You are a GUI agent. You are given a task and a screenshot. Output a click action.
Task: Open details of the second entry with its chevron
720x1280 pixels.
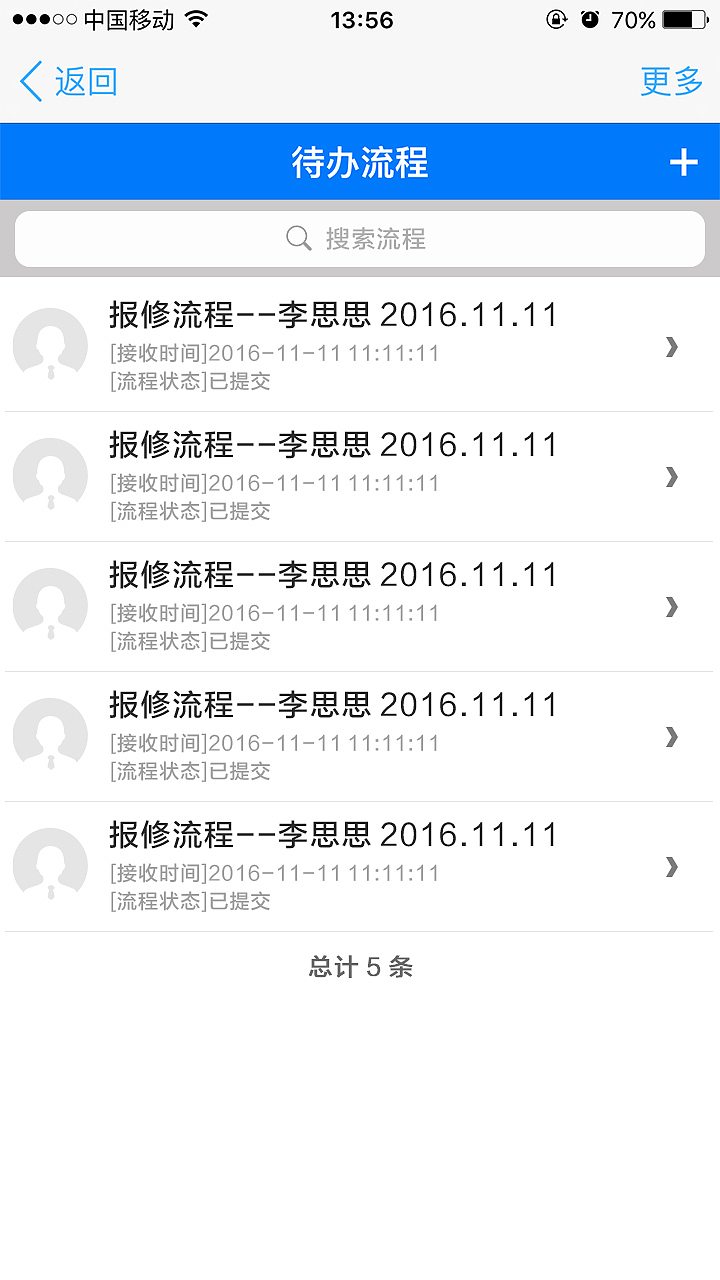tap(669, 476)
